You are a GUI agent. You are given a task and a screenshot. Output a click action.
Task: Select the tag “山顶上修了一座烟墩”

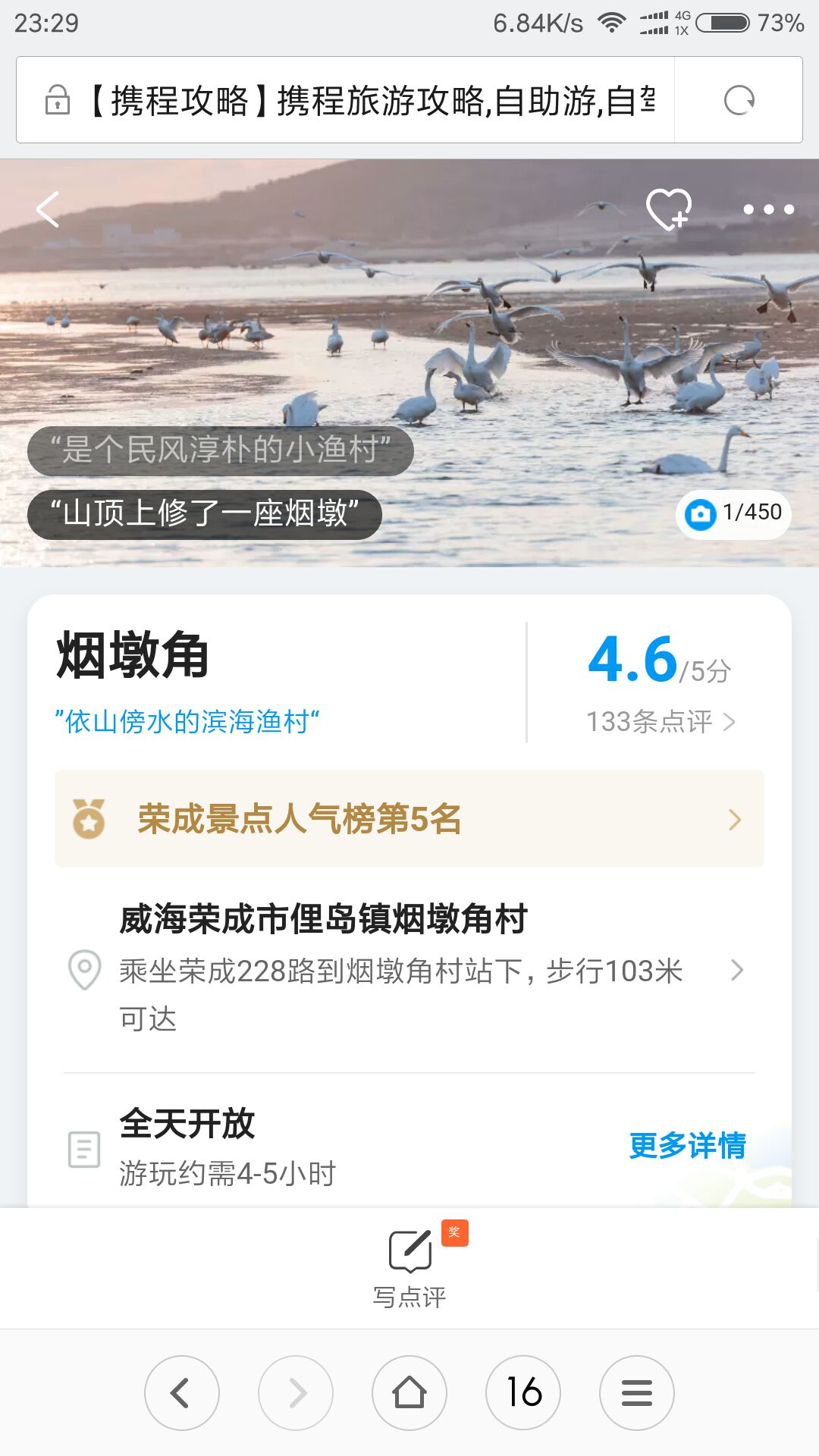click(204, 514)
